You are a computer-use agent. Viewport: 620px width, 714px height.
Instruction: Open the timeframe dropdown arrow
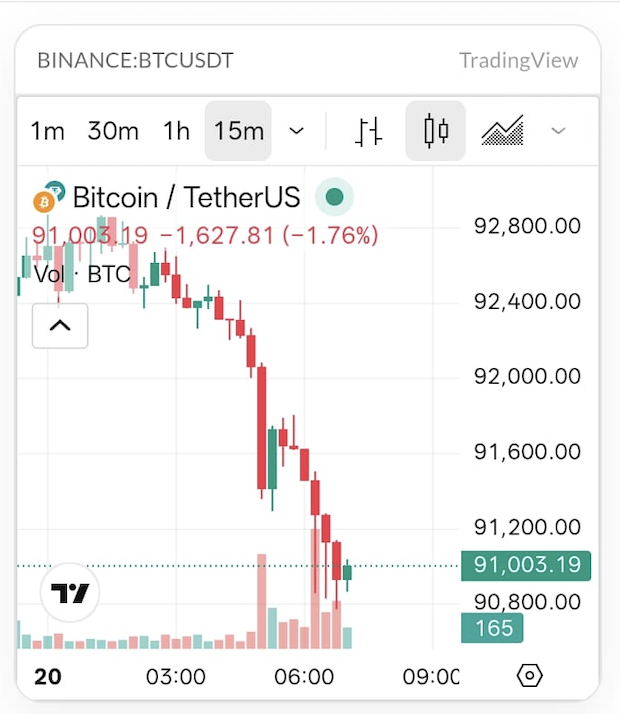click(296, 131)
